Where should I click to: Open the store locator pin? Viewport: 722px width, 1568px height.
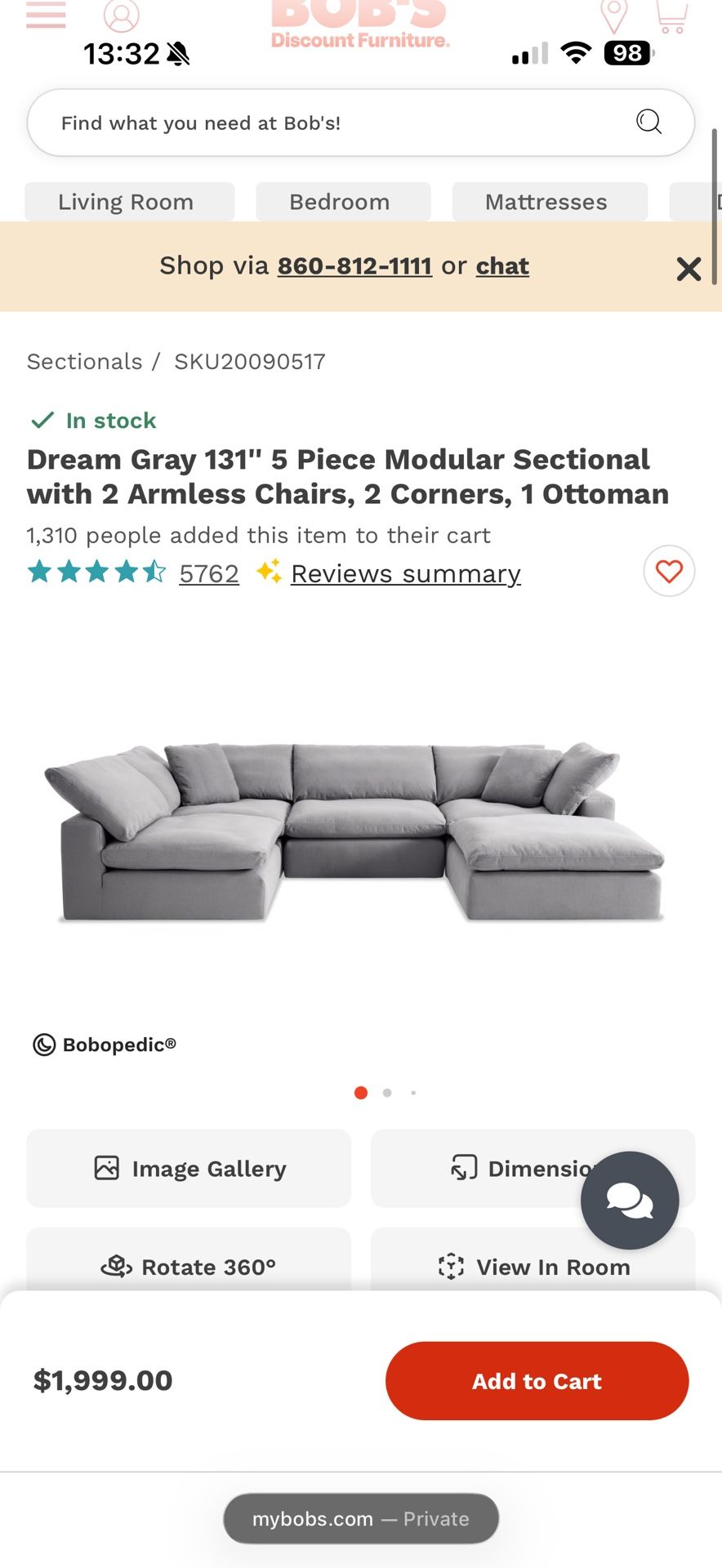coord(613,16)
